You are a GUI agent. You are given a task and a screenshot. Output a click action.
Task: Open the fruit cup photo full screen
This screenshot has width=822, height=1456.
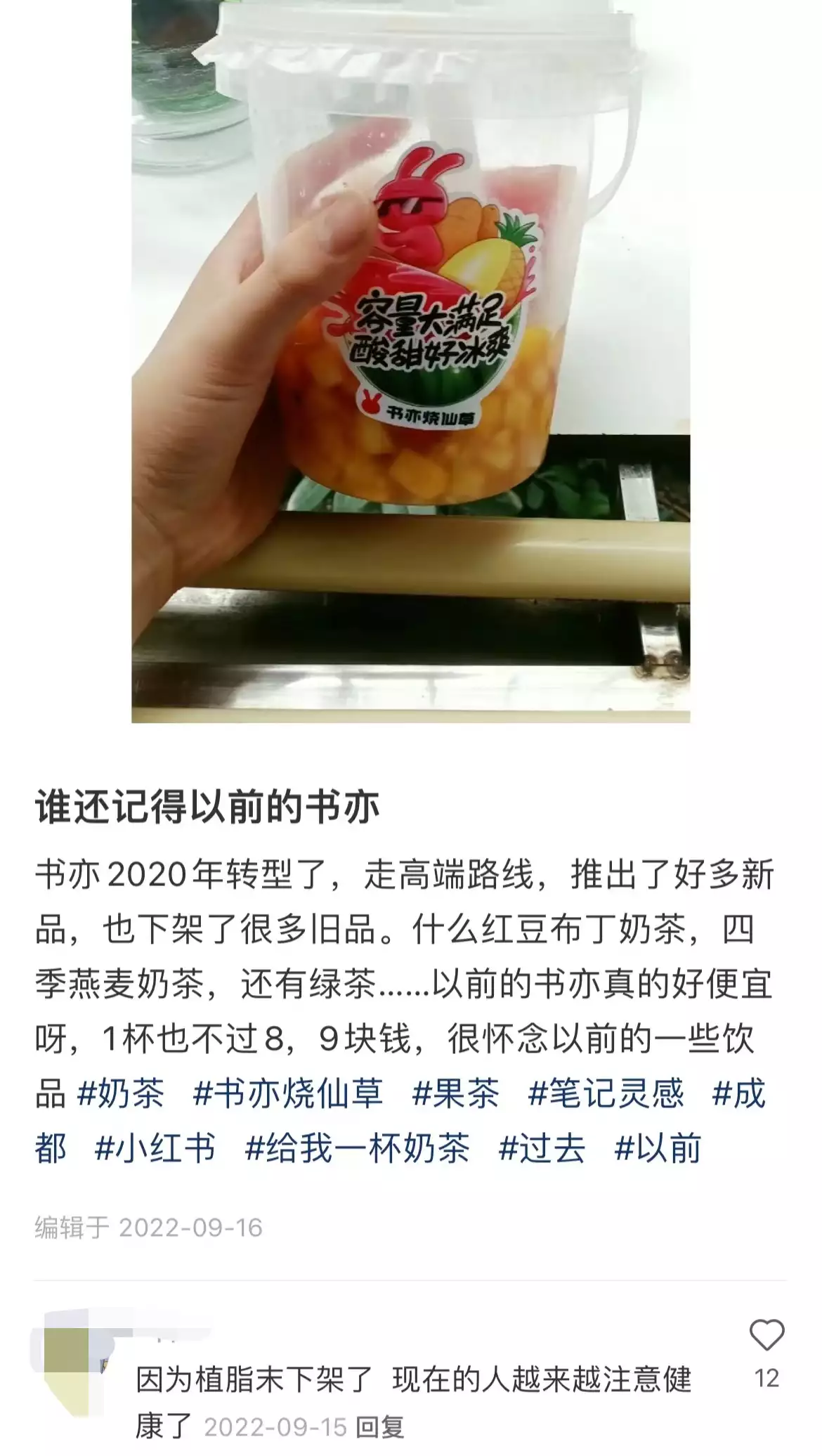tap(410, 351)
